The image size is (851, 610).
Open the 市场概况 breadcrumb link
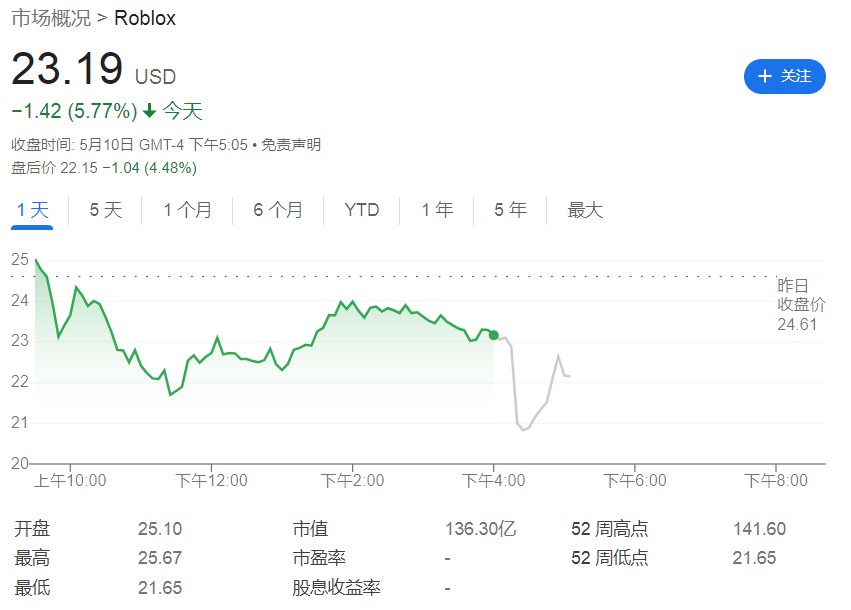pos(51,18)
